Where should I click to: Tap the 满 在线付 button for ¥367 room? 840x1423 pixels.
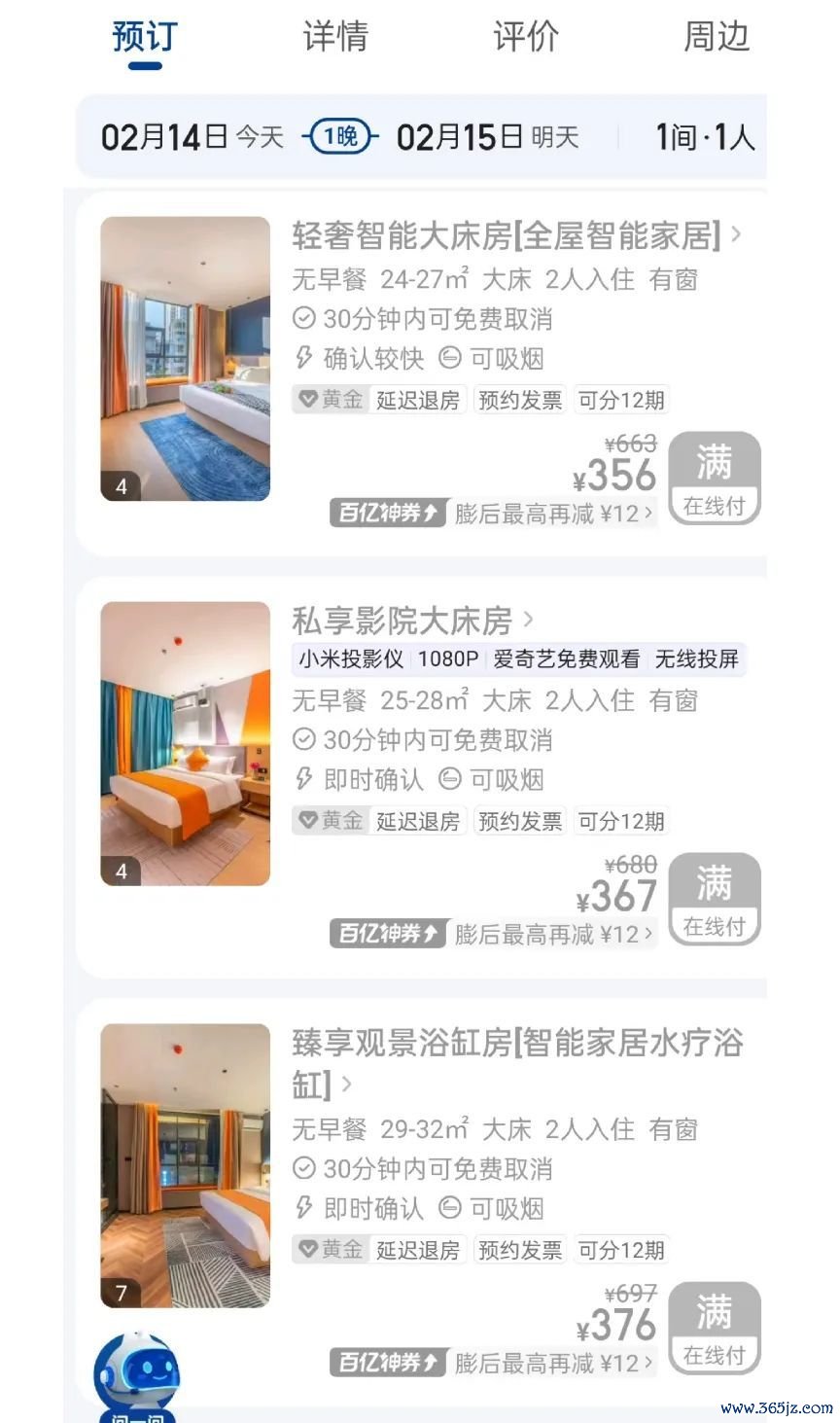714,899
